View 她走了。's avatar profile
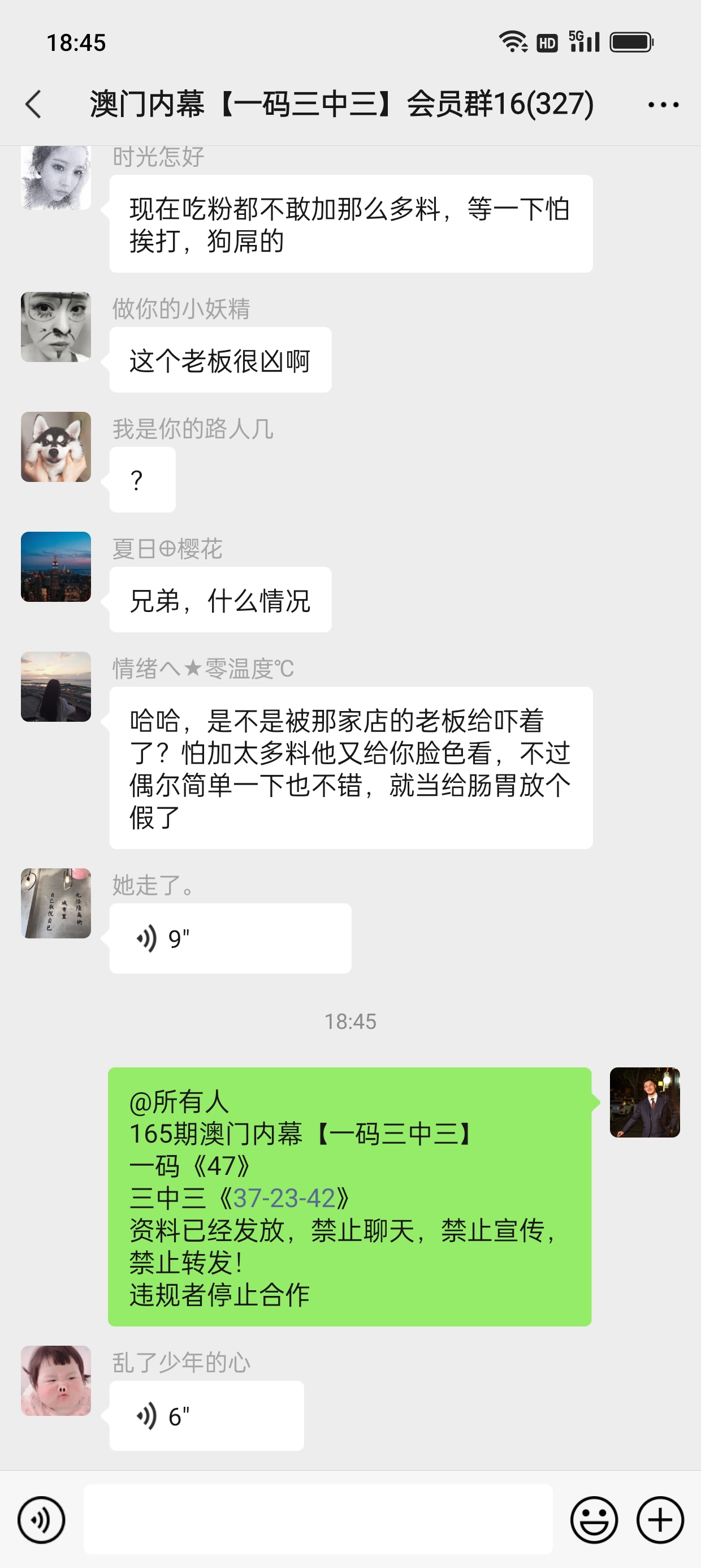 pyautogui.click(x=56, y=903)
